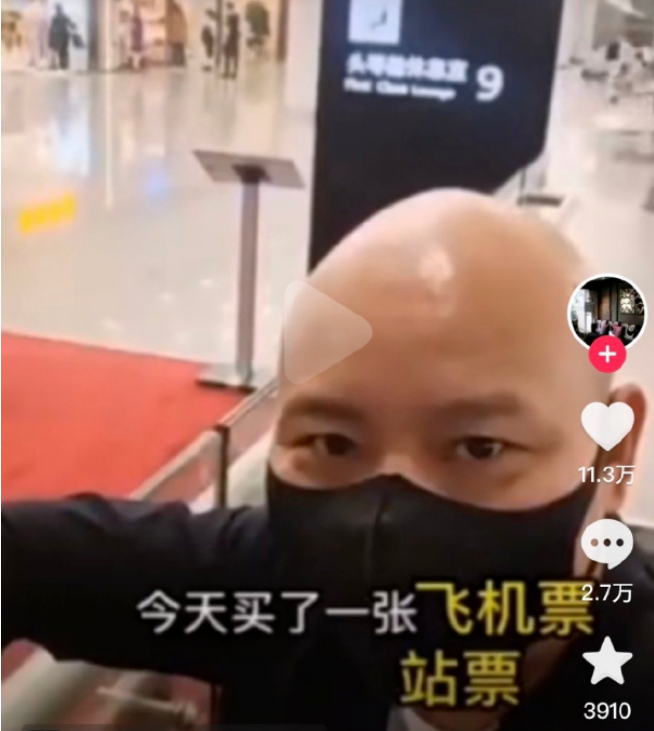Viewport: 654px width, 731px height.
Task: Open the creator's profile avatar
Action: tap(606, 312)
